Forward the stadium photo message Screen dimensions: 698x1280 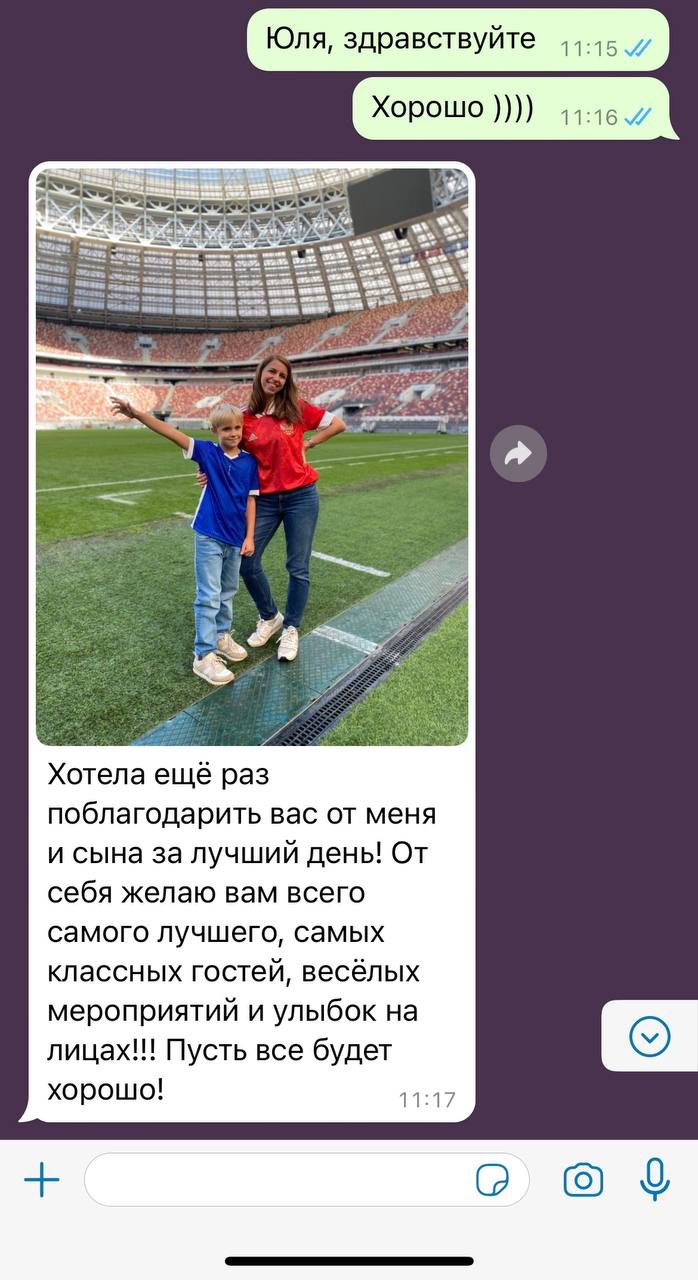coord(518,455)
